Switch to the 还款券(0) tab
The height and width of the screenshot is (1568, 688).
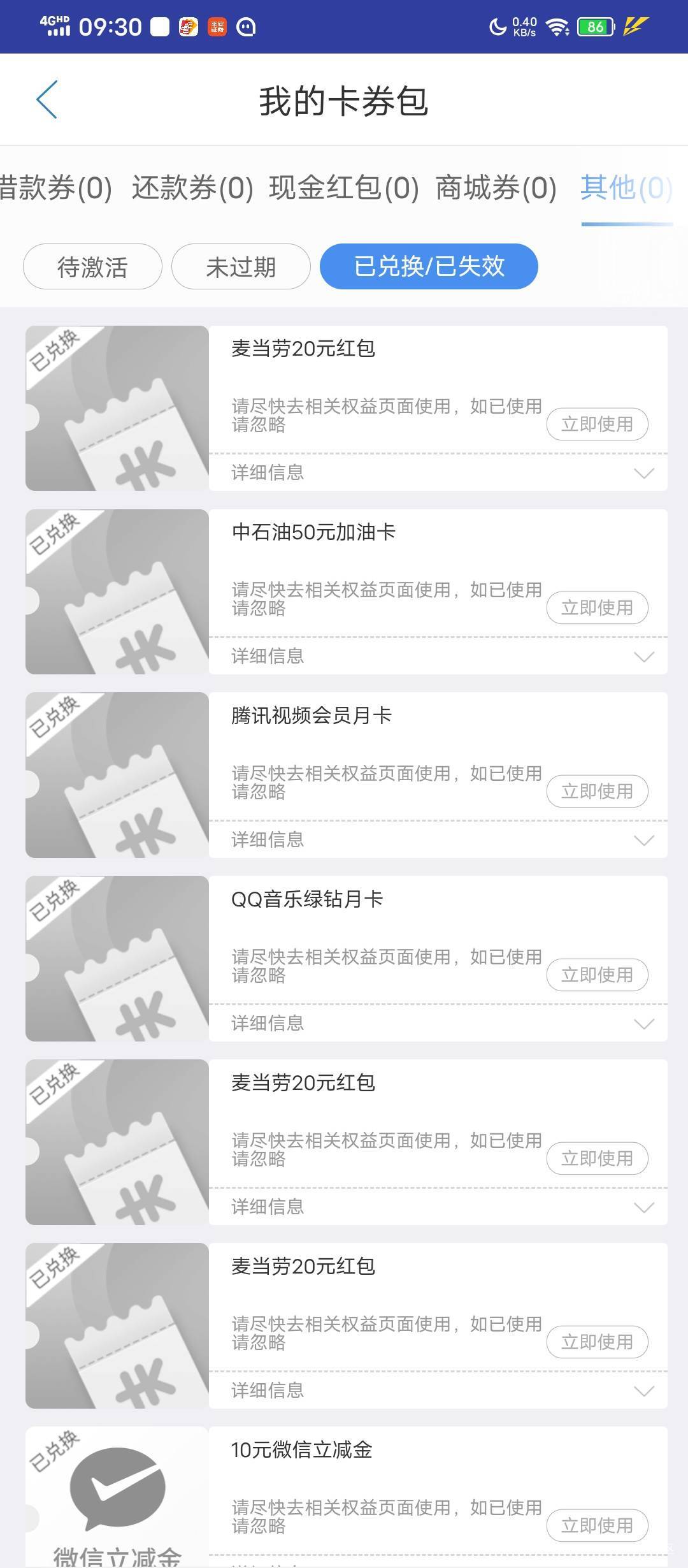click(x=192, y=188)
